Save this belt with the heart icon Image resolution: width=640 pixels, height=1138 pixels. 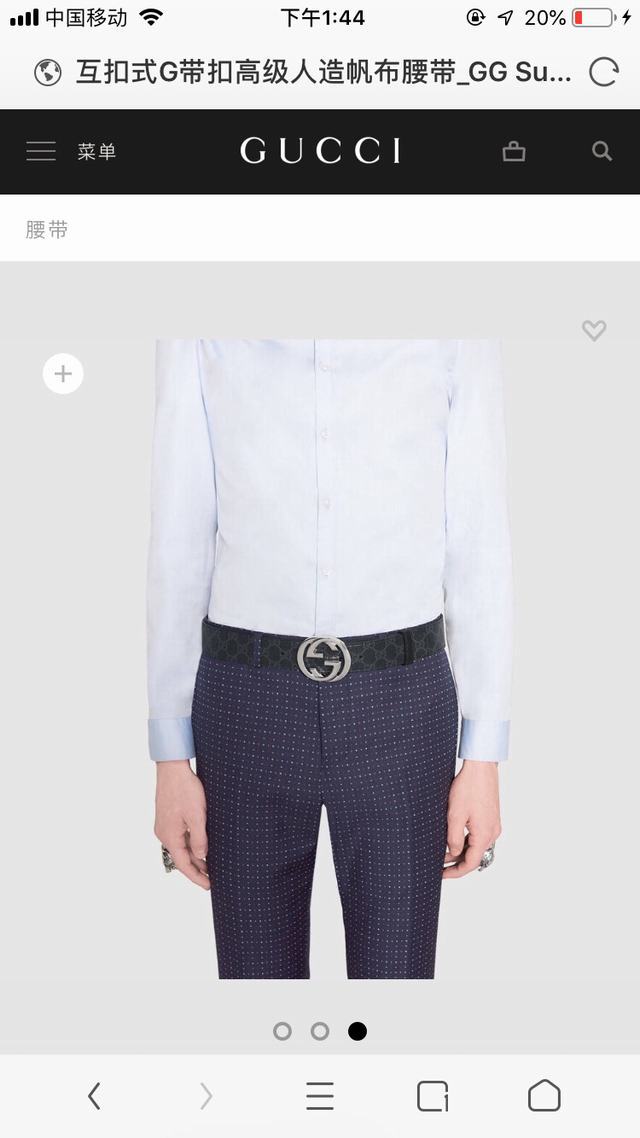(x=594, y=330)
